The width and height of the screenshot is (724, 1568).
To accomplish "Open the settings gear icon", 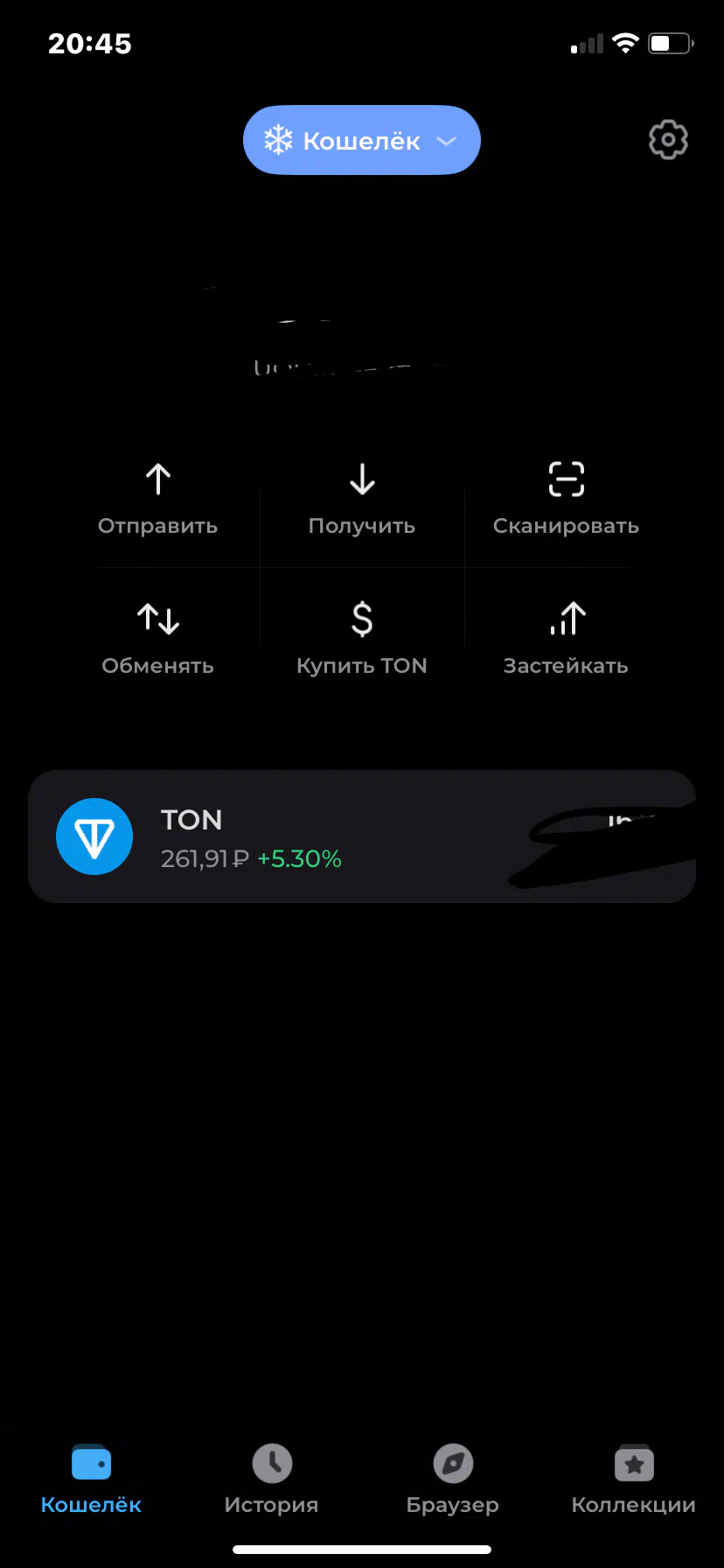I will click(x=668, y=140).
